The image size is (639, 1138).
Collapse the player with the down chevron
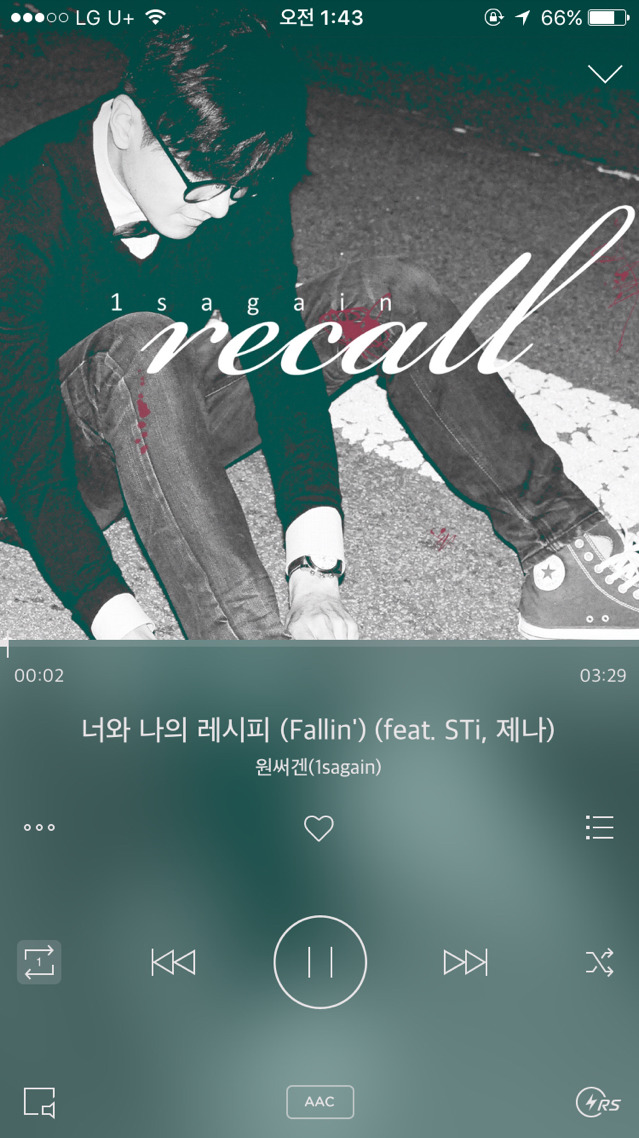click(x=605, y=74)
